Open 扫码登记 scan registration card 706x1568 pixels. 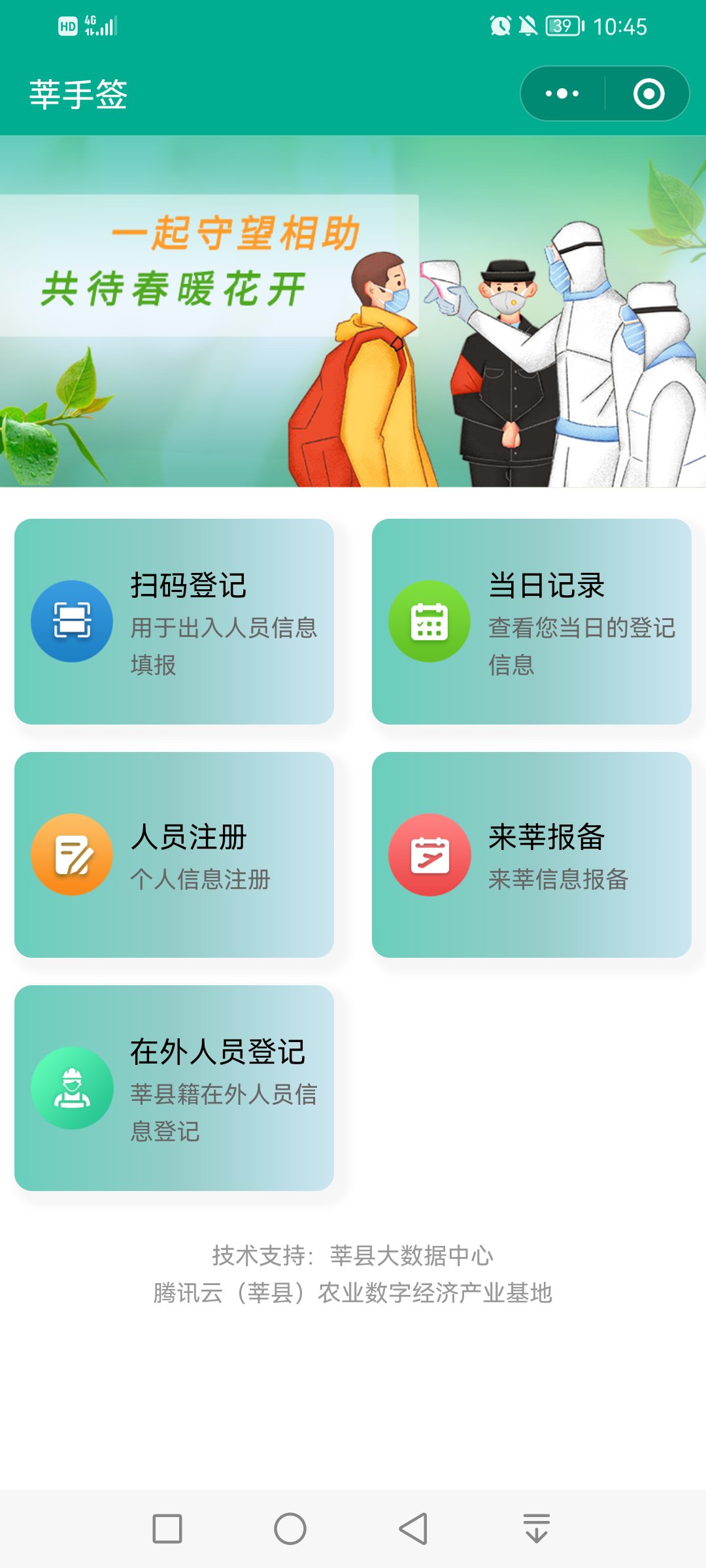pyautogui.click(x=174, y=621)
